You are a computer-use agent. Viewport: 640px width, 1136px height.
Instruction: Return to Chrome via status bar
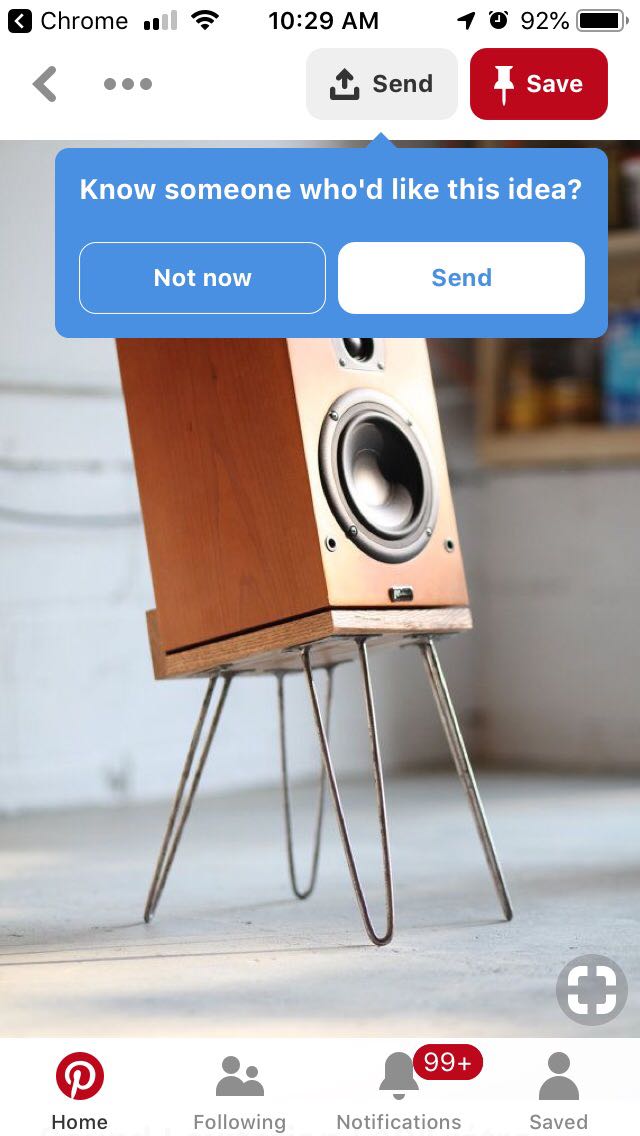point(68,20)
